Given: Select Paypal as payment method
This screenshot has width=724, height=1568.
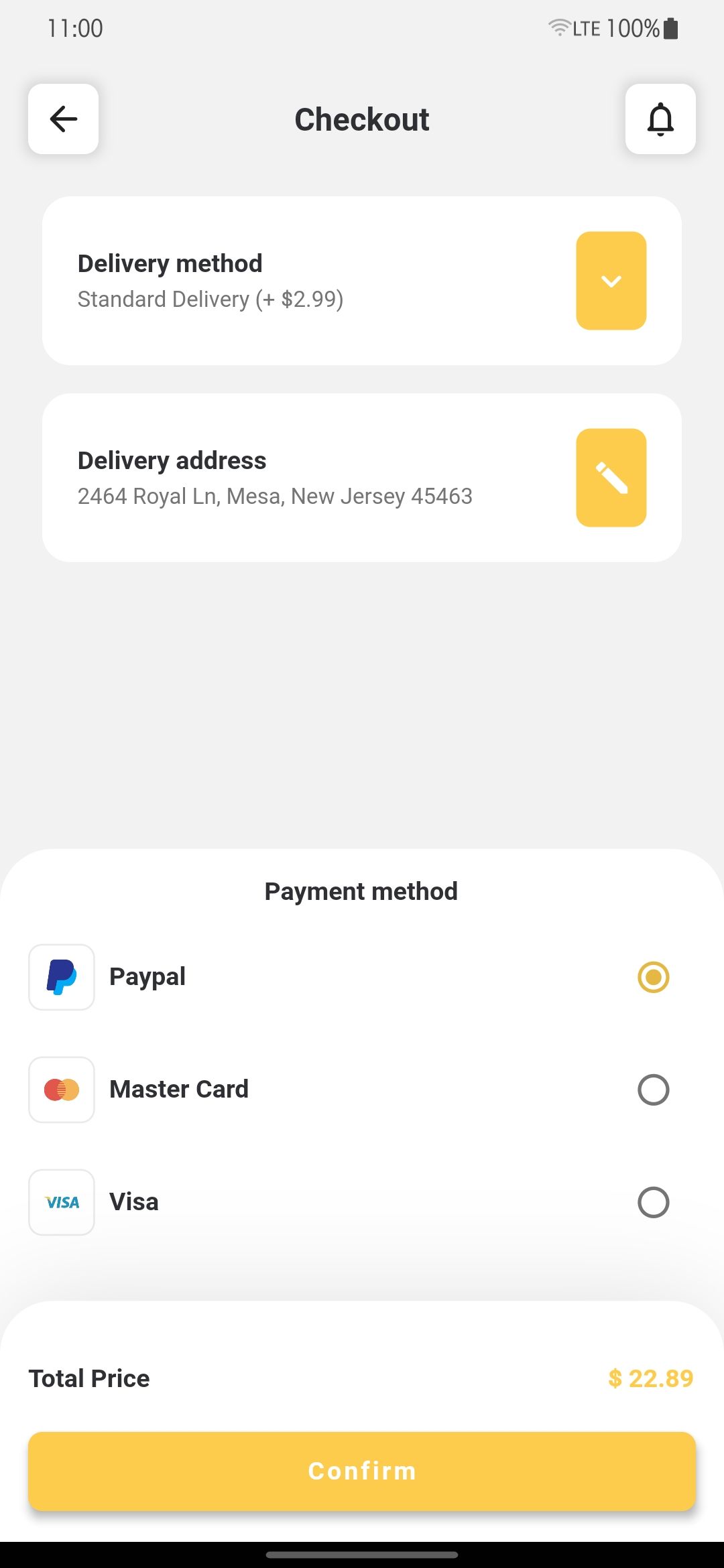Looking at the screenshot, I should 653,977.
